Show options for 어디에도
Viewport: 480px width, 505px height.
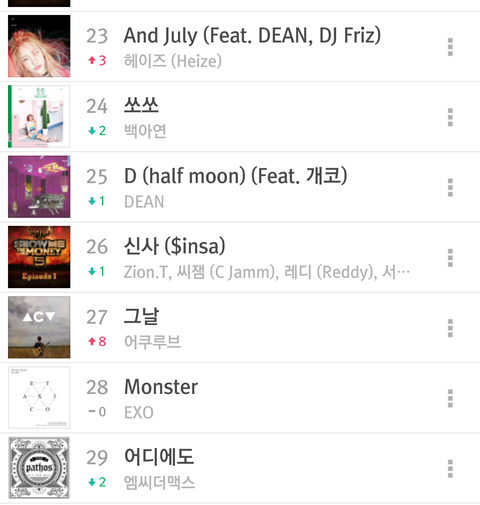tap(450, 469)
